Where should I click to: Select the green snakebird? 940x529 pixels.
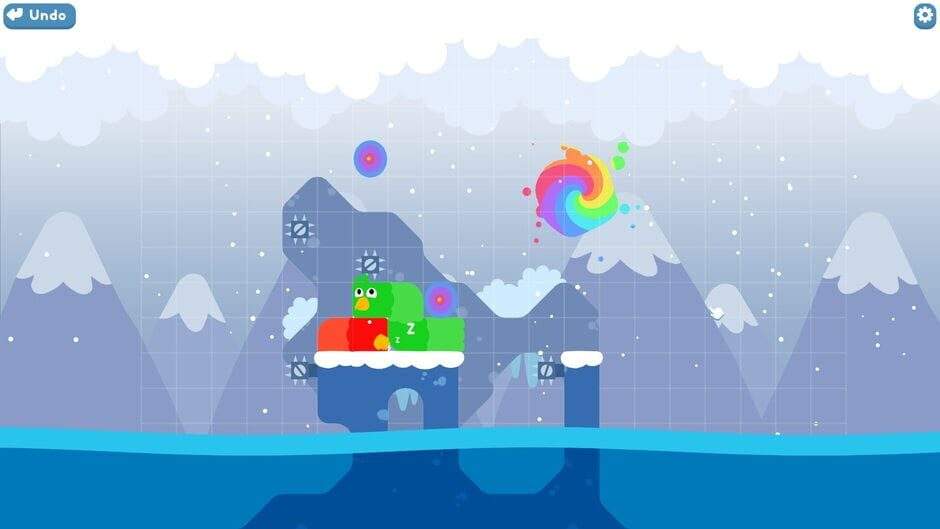tap(367, 296)
